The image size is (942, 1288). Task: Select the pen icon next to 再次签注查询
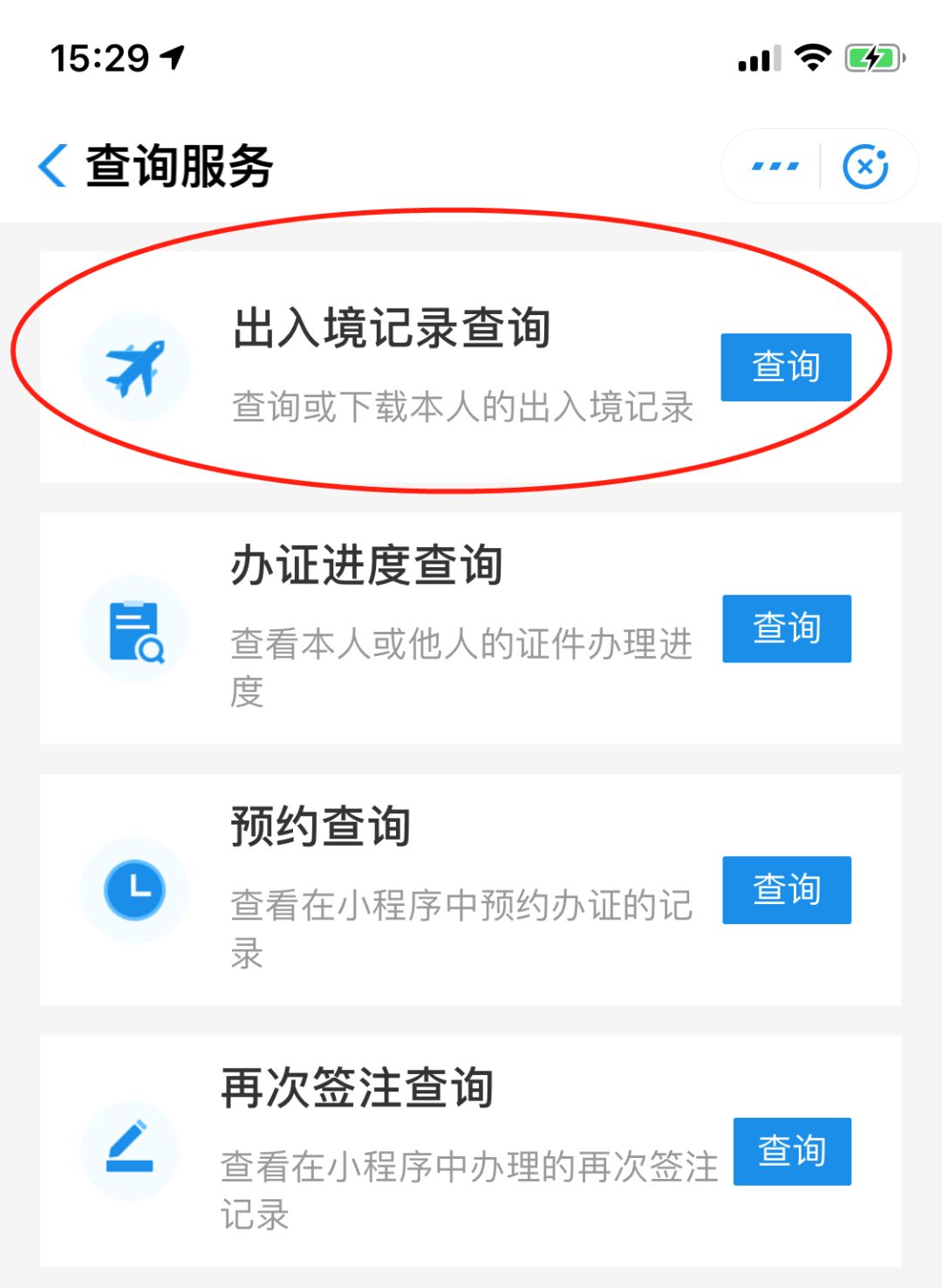tap(131, 1152)
